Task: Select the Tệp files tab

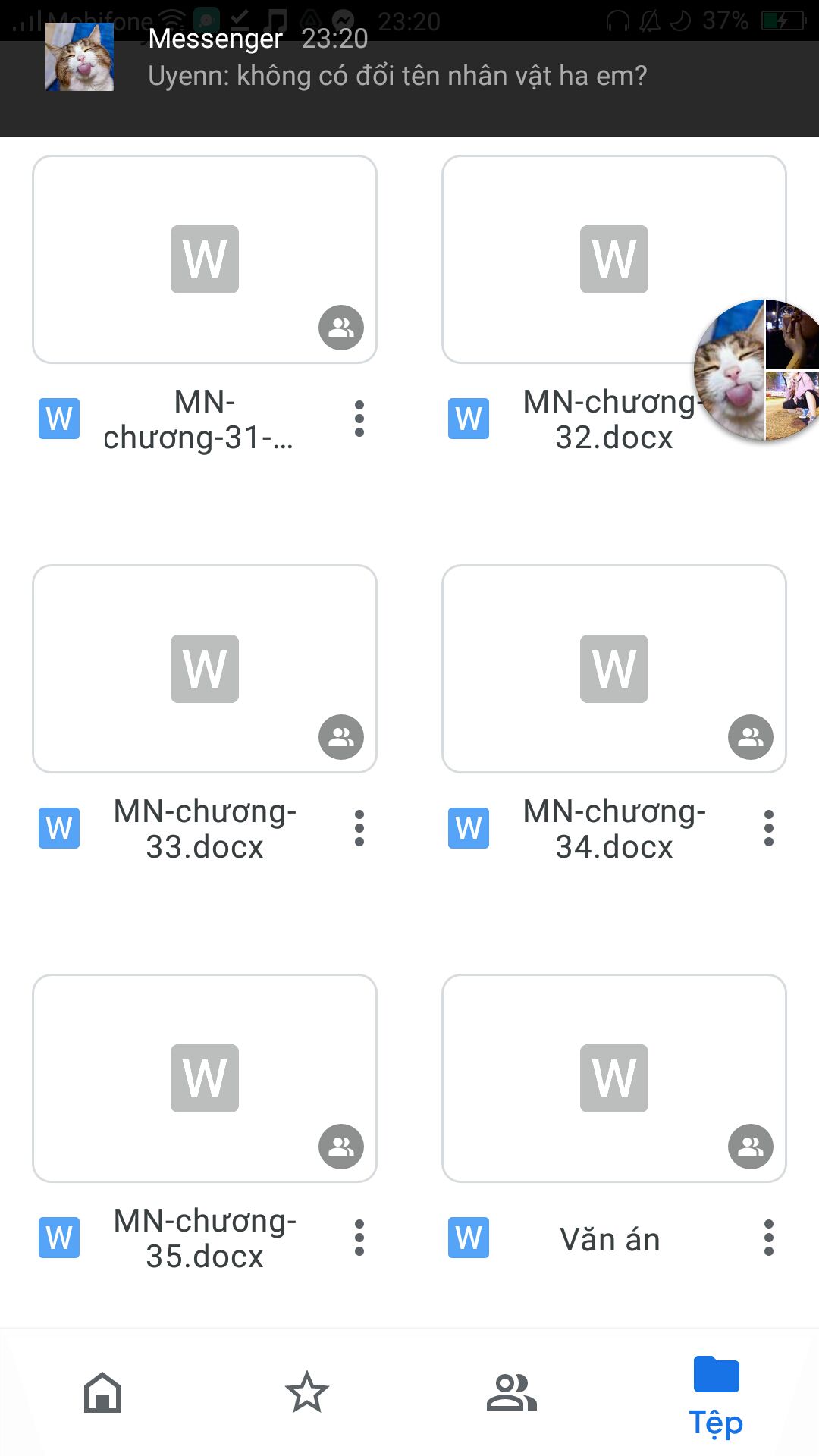Action: [x=716, y=1397]
